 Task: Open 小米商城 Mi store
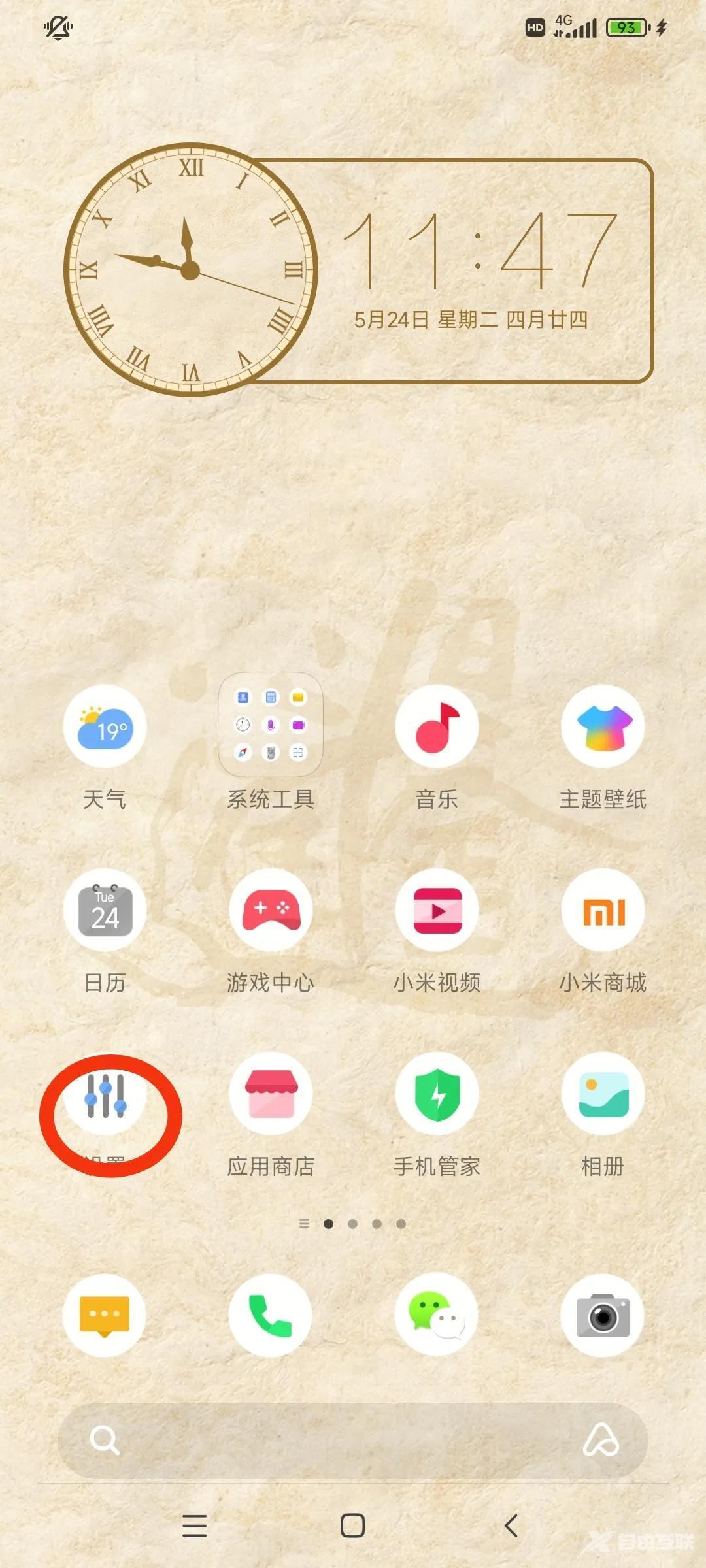click(603, 910)
